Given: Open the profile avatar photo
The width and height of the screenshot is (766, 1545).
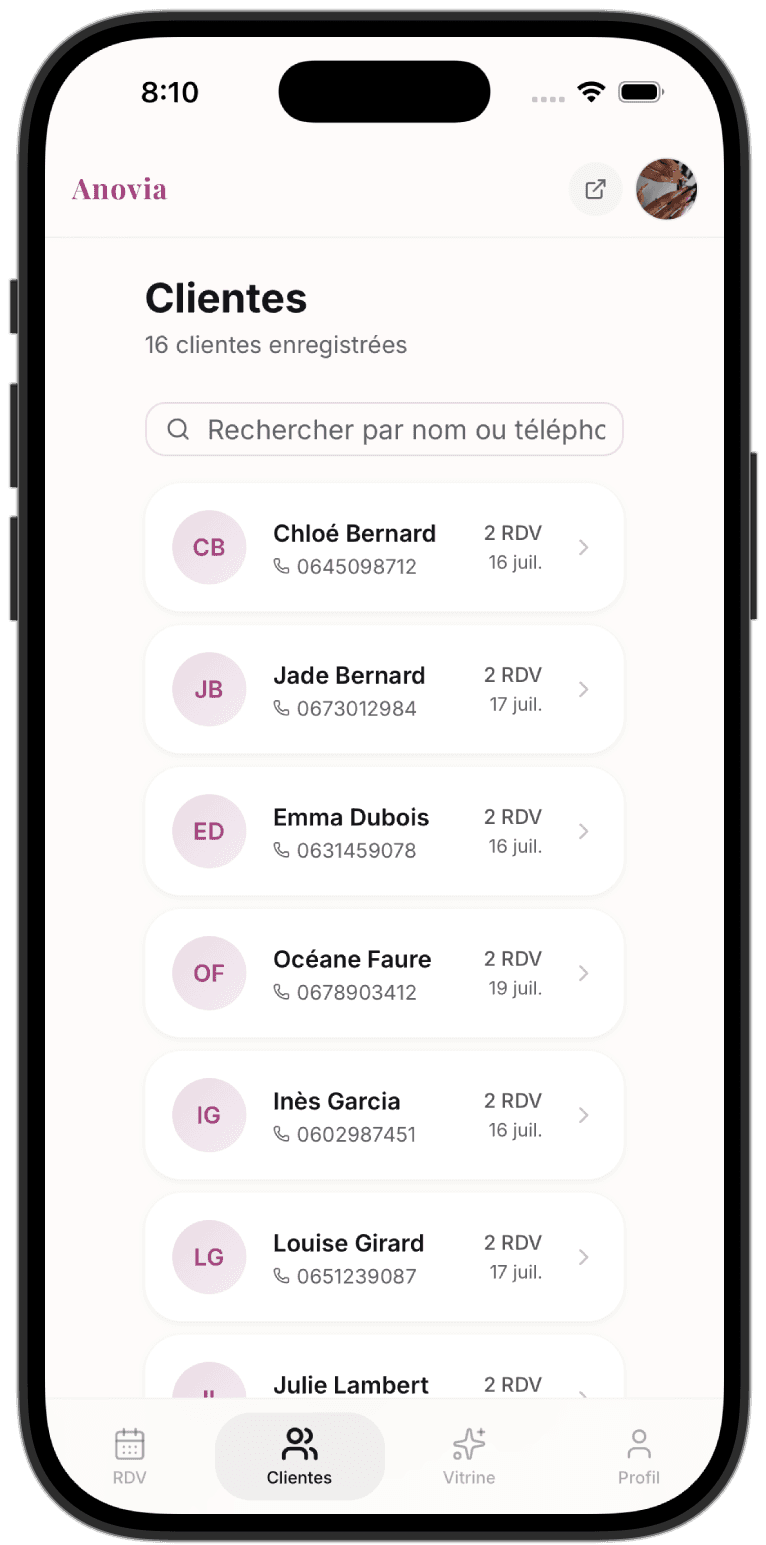Looking at the screenshot, I should (667, 189).
